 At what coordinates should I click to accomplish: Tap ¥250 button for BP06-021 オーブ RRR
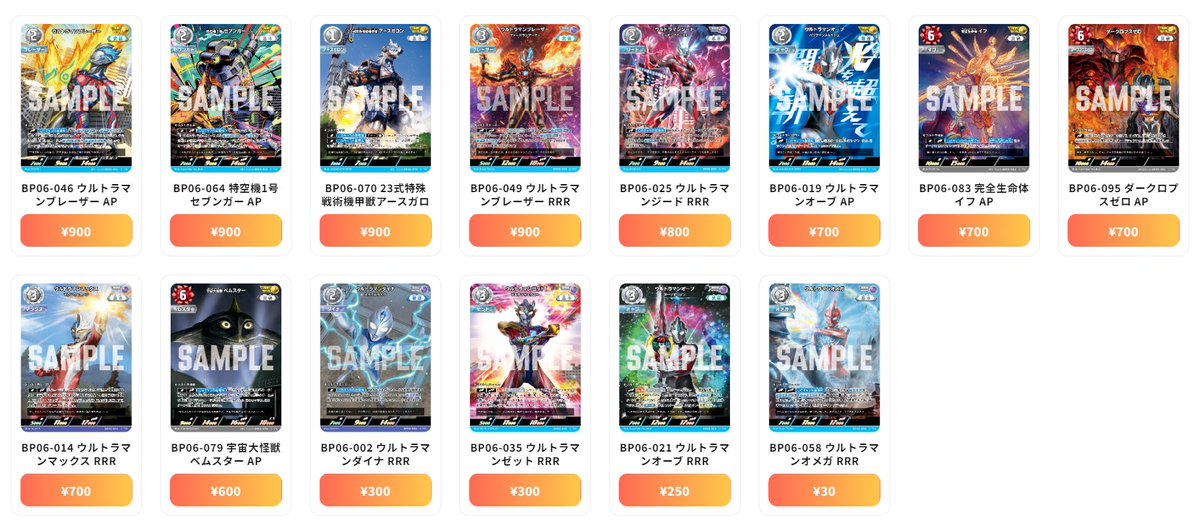pyautogui.click(x=675, y=490)
